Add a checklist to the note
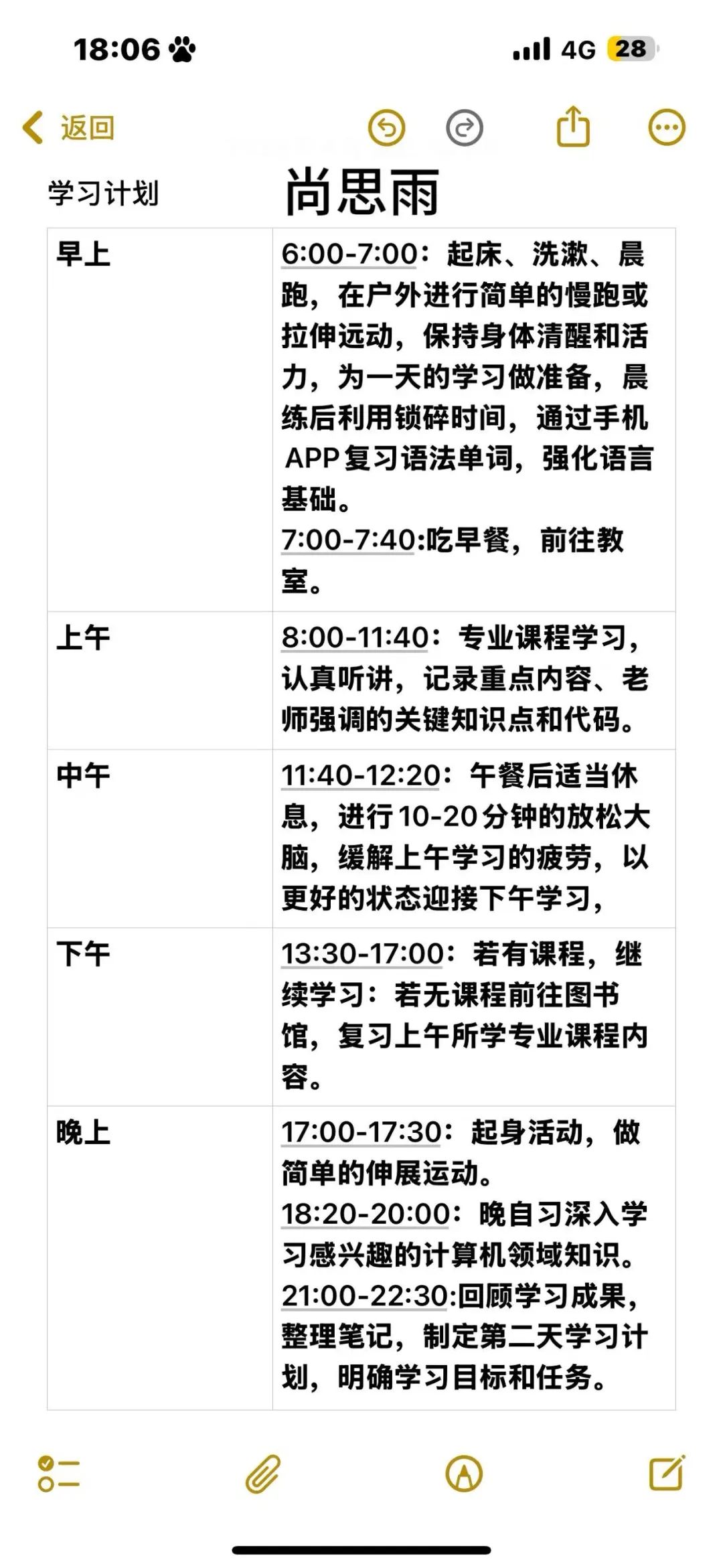This screenshot has height=1568, width=723. pos(59,1474)
